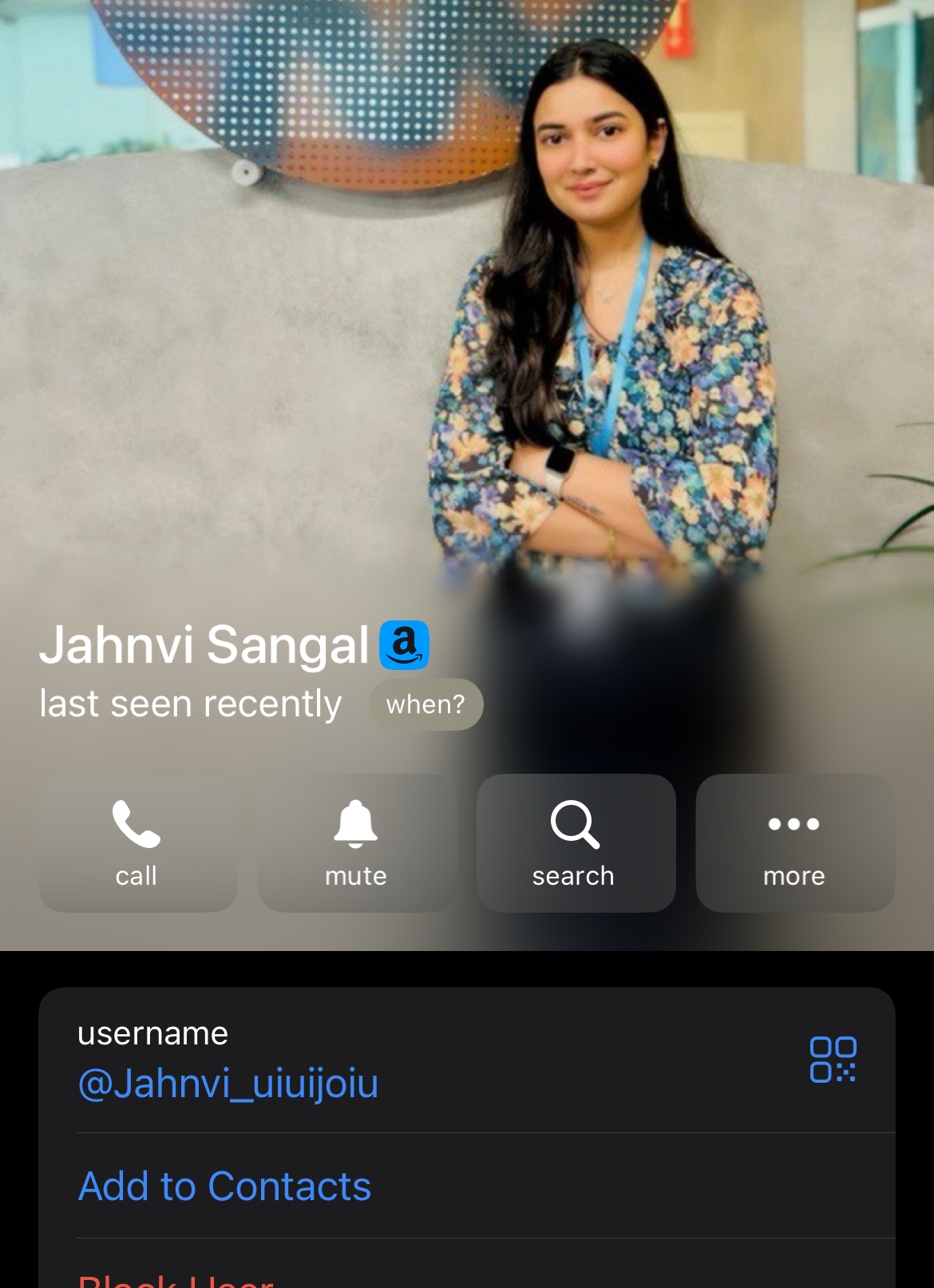This screenshot has width=934, height=1288.
Task: Search within this conversation
Action: 576,842
